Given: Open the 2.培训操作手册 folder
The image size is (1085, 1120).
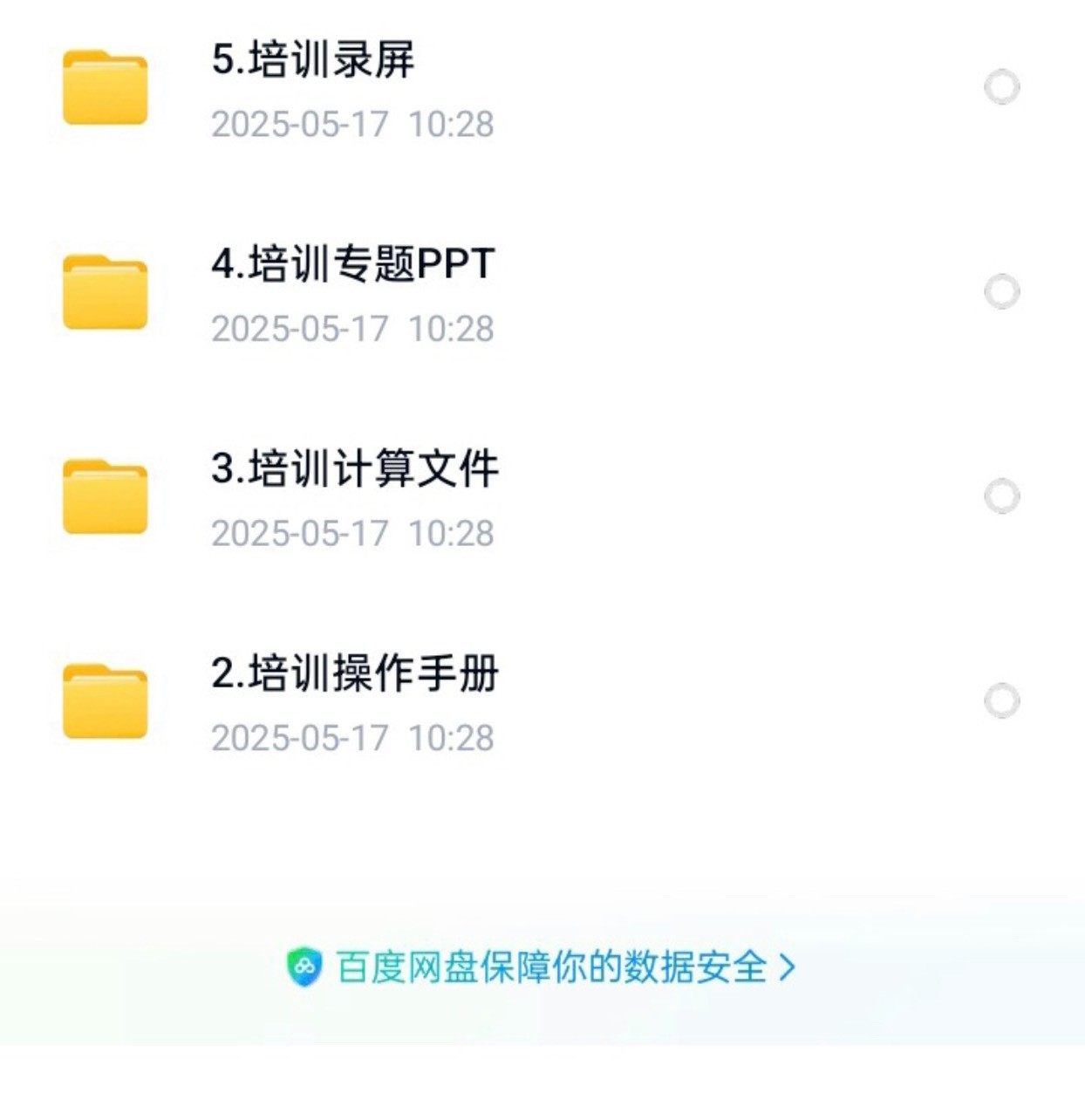Looking at the screenshot, I should tap(354, 674).
